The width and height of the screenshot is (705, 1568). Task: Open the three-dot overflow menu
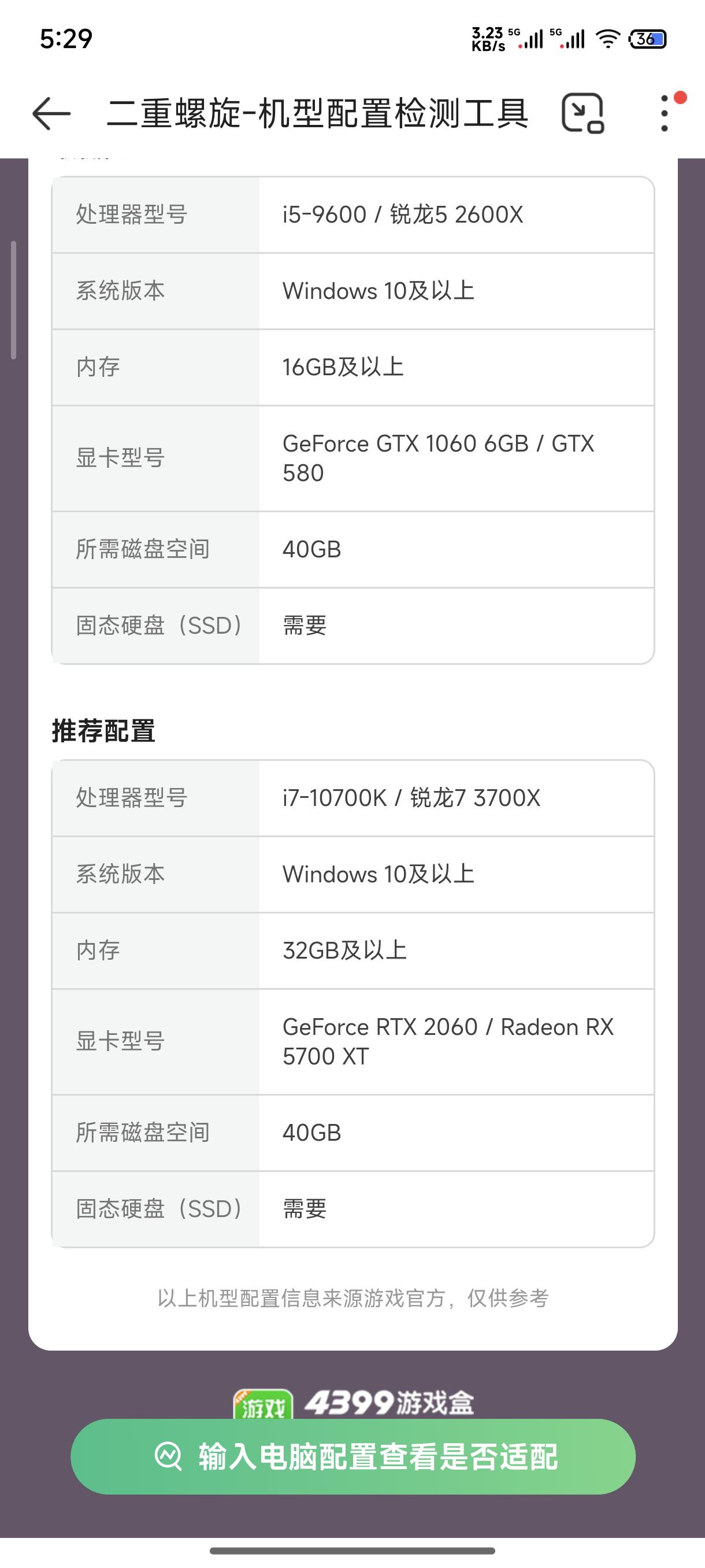pos(664,113)
